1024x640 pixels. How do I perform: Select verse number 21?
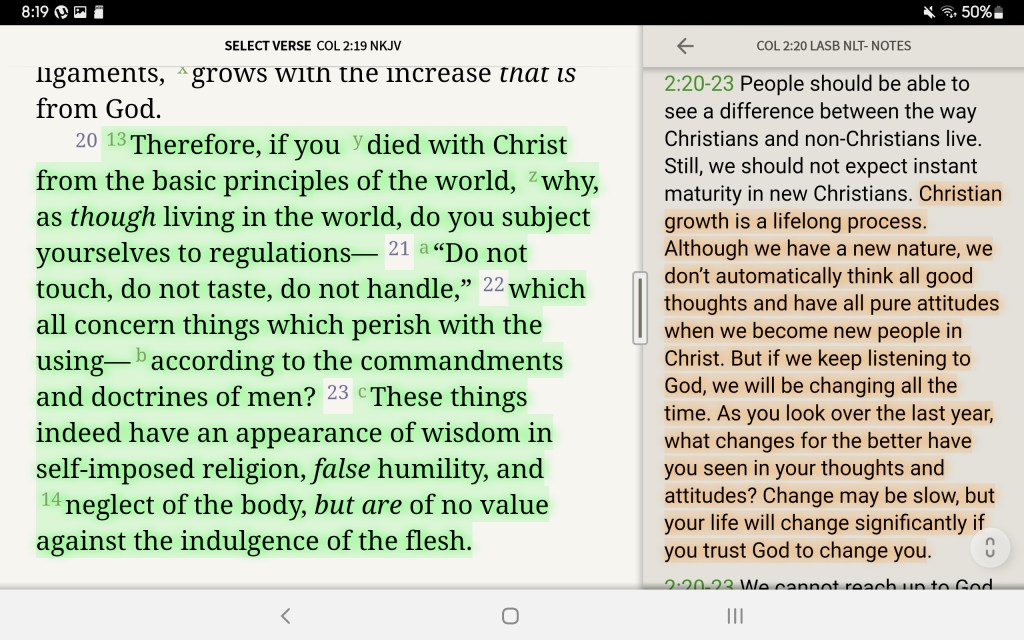pyautogui.click(x=399, y=248)
